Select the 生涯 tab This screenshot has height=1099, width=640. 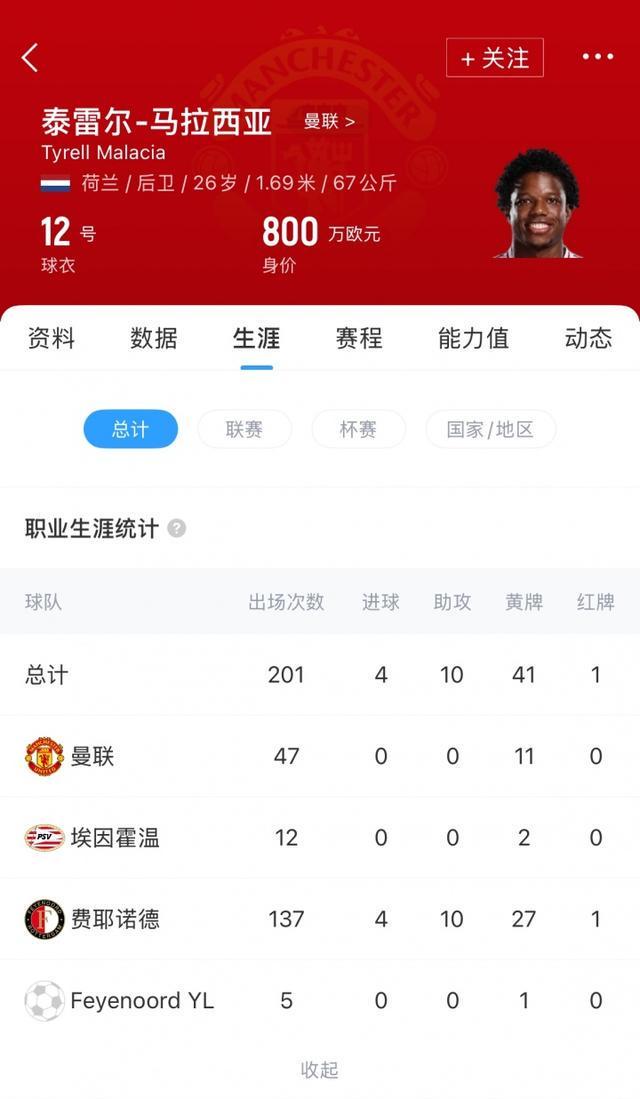(x=257, y=338)
